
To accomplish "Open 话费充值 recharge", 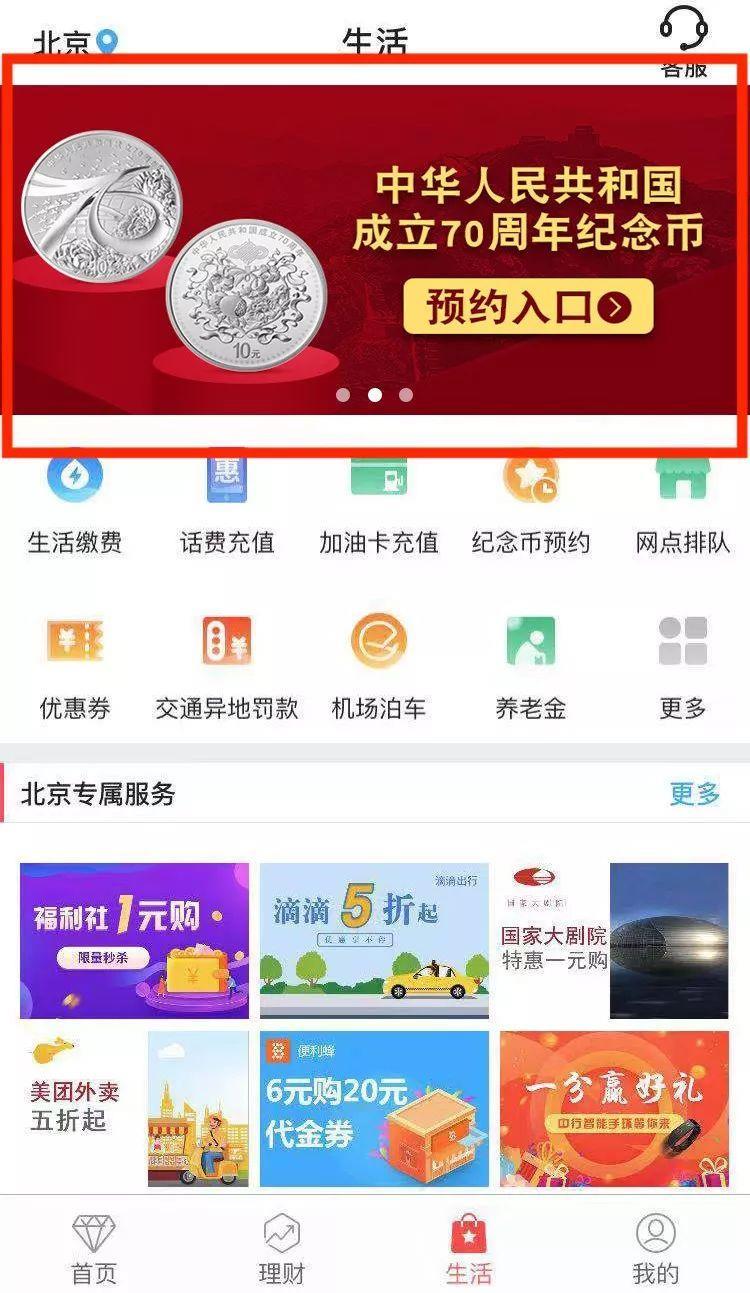I will click(x=227, y=505).
